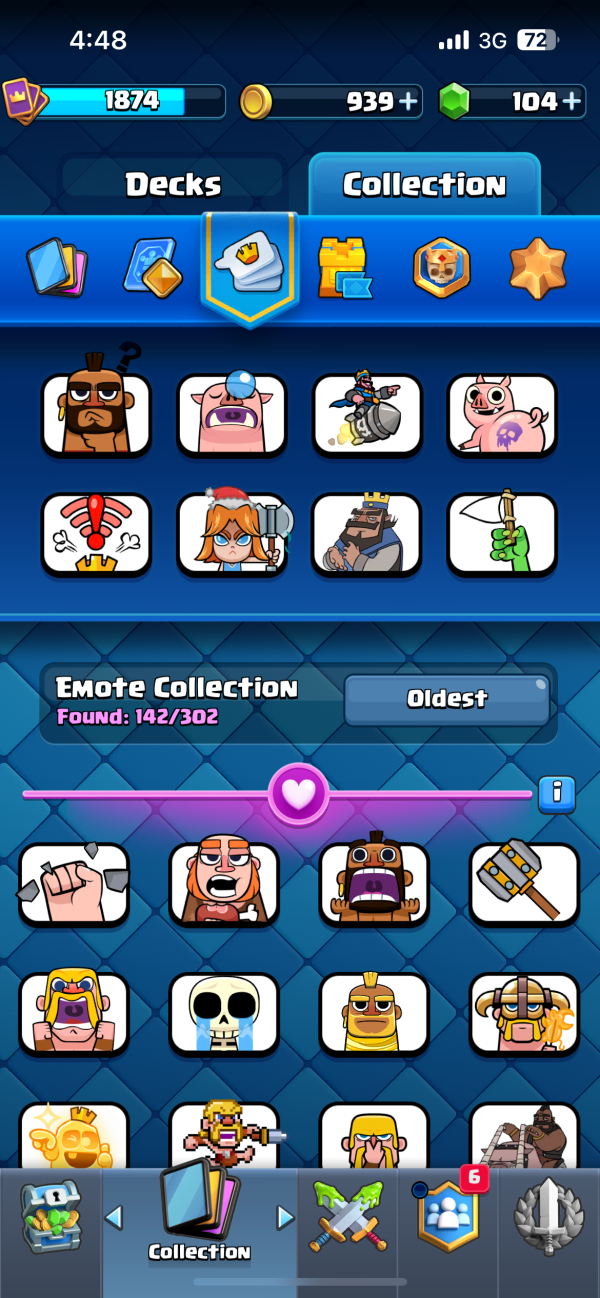Open the Shop chest tab
Screen dimensions: 600x1298
[51, 1217]
